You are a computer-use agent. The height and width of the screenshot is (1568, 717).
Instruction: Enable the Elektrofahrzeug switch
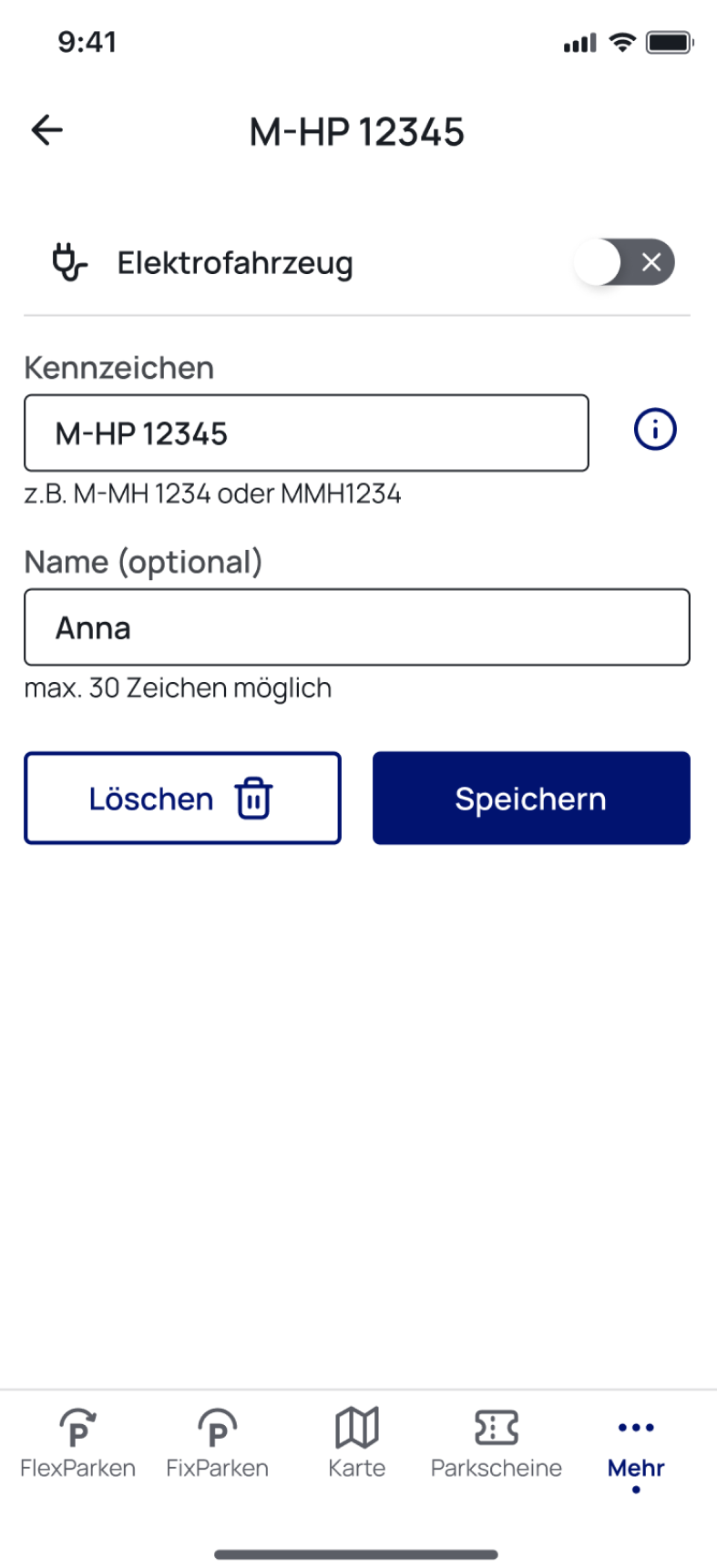[625, 263]
